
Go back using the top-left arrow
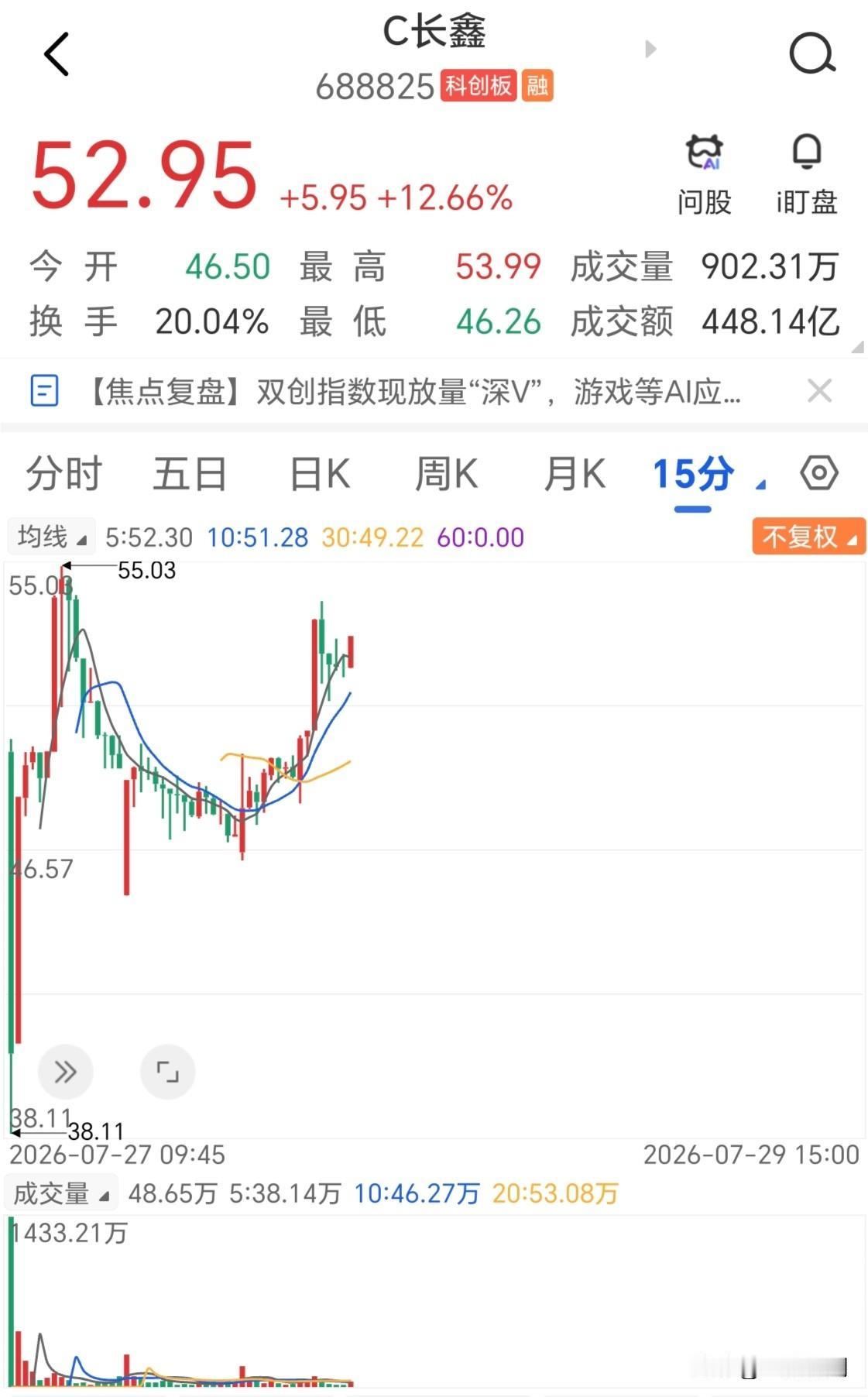point(57,54)
